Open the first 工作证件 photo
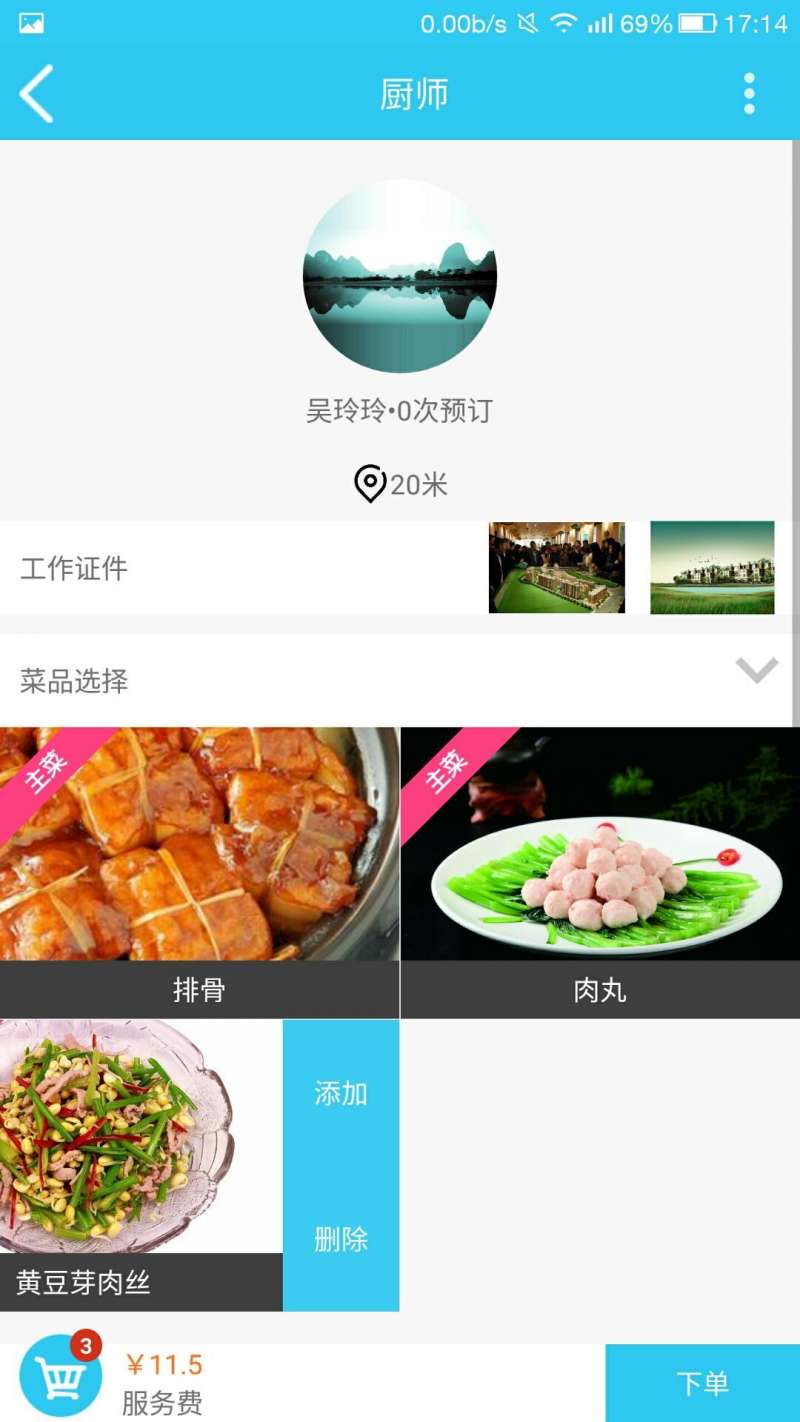Image resolution: width=800 pixels, height=1422 pixels. [x=557, y=567]
